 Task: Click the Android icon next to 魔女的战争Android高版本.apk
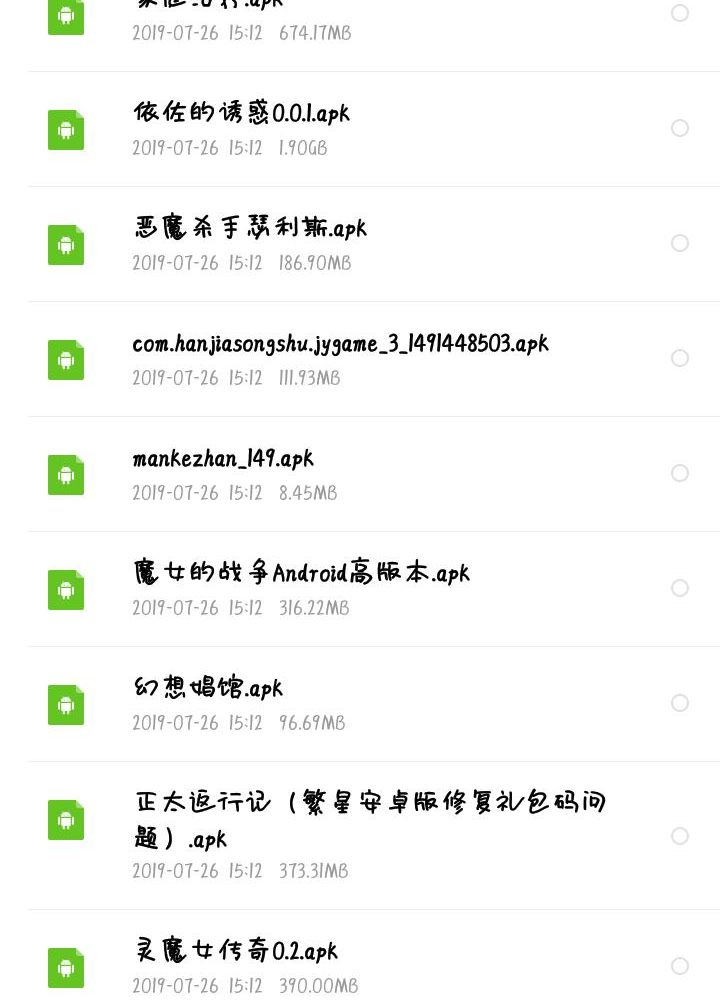point(66,589)
